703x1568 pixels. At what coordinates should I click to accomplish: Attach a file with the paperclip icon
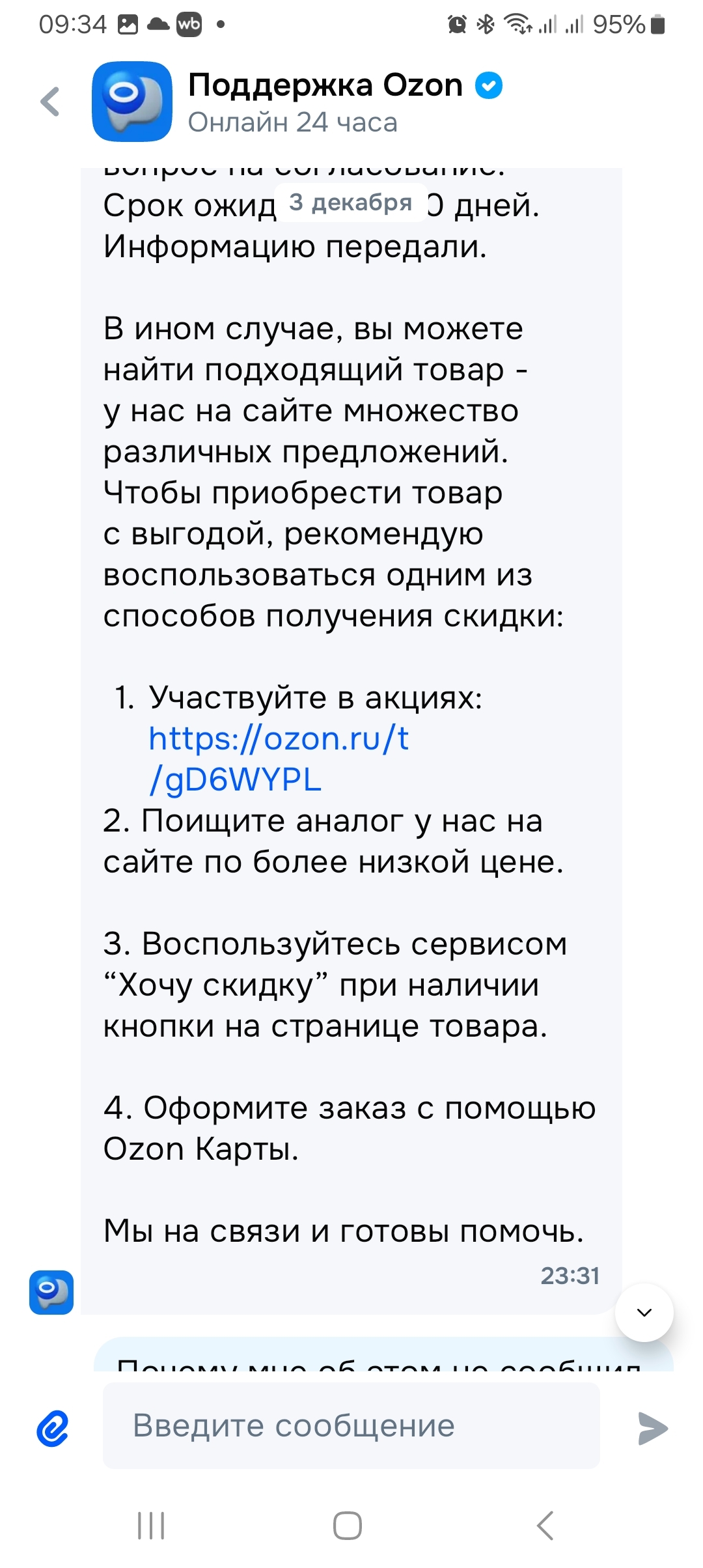coord(53,1429)
